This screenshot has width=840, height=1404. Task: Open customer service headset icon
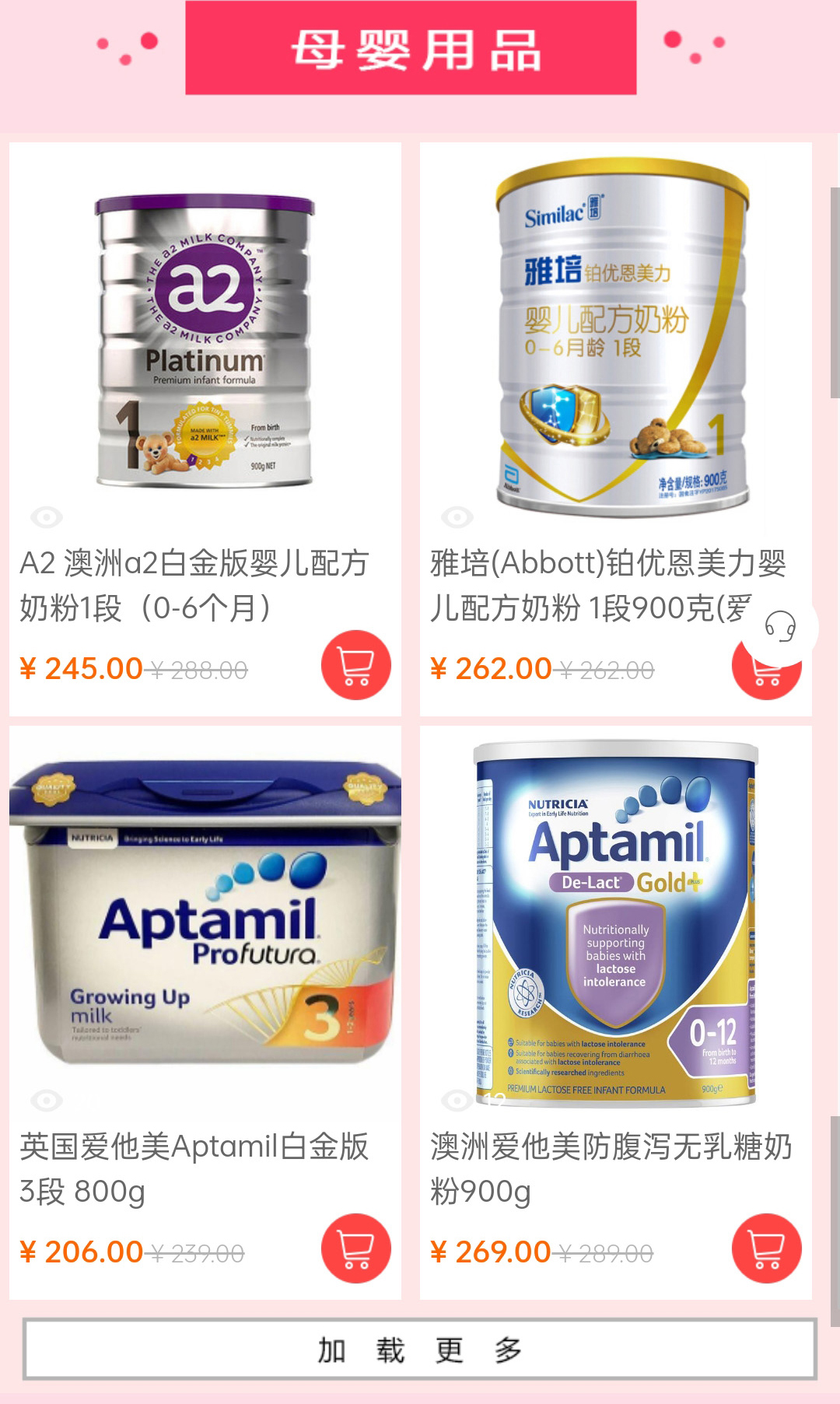click(779, 625)
